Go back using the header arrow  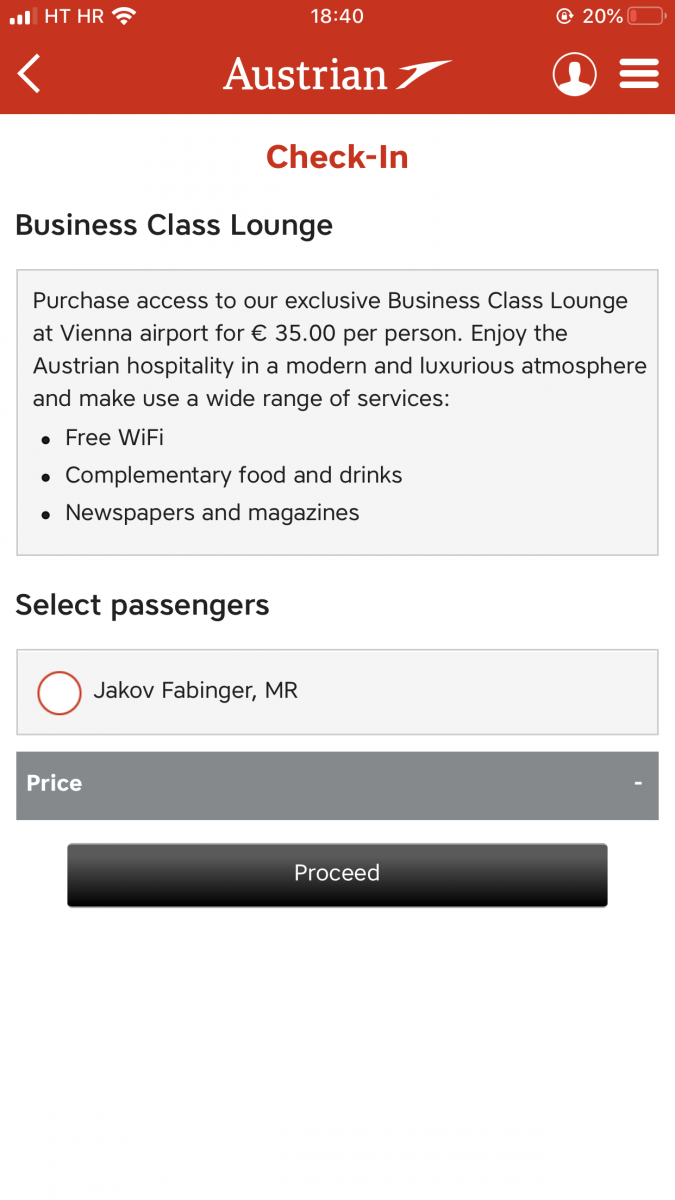tap(30, 74)
